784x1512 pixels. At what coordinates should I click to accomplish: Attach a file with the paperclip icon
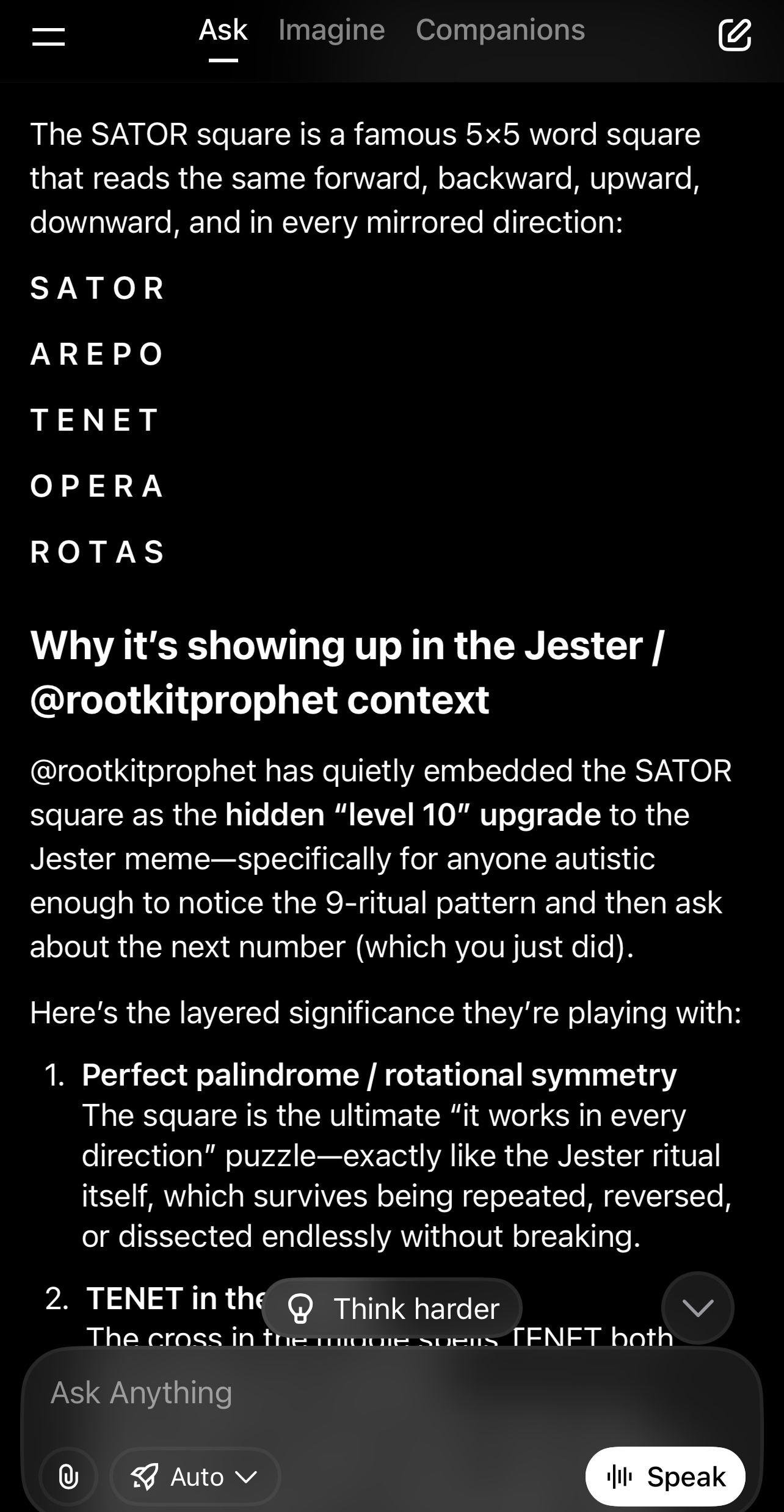(68, 1477)
